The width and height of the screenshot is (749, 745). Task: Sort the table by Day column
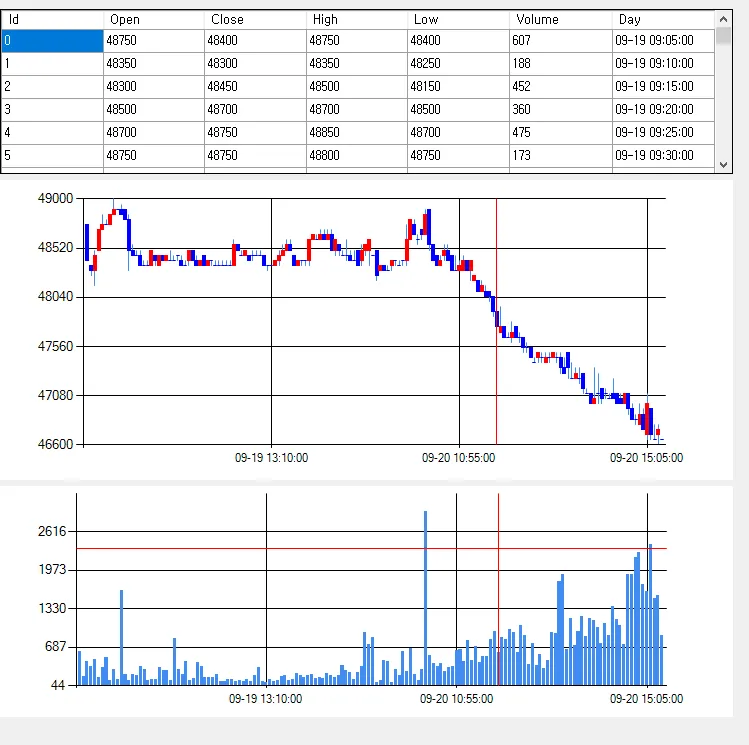[x=662, y=19]
